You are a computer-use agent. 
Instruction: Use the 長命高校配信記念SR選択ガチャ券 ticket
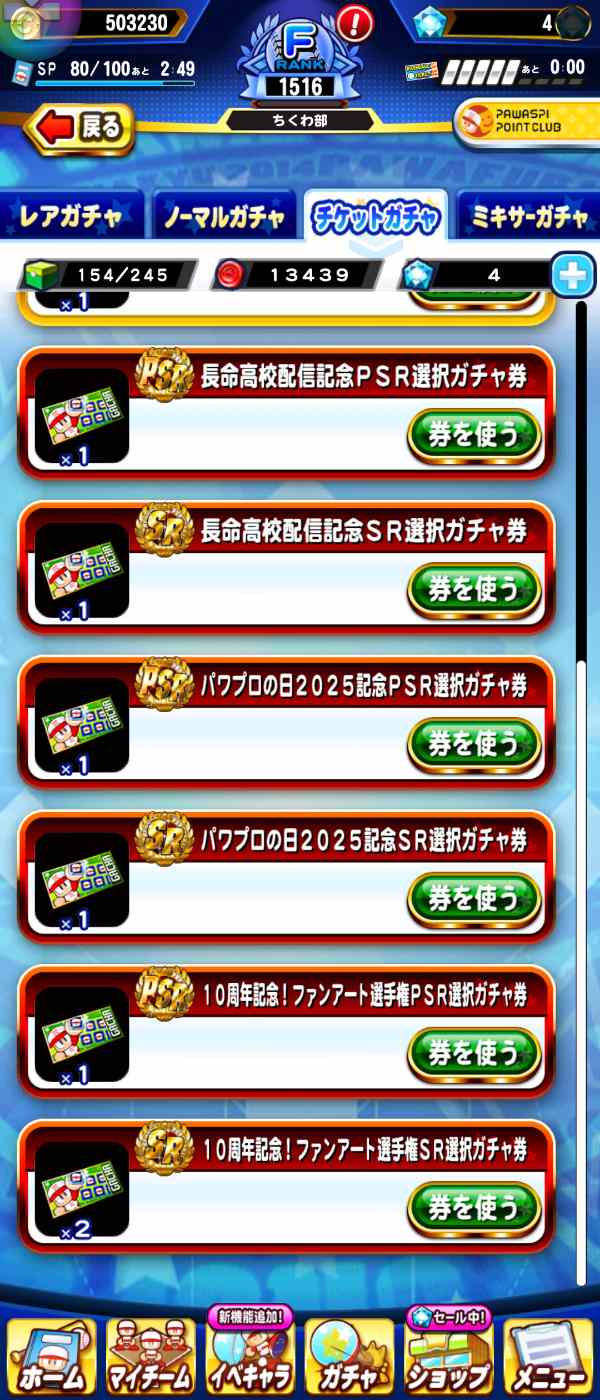coord(473,589)
